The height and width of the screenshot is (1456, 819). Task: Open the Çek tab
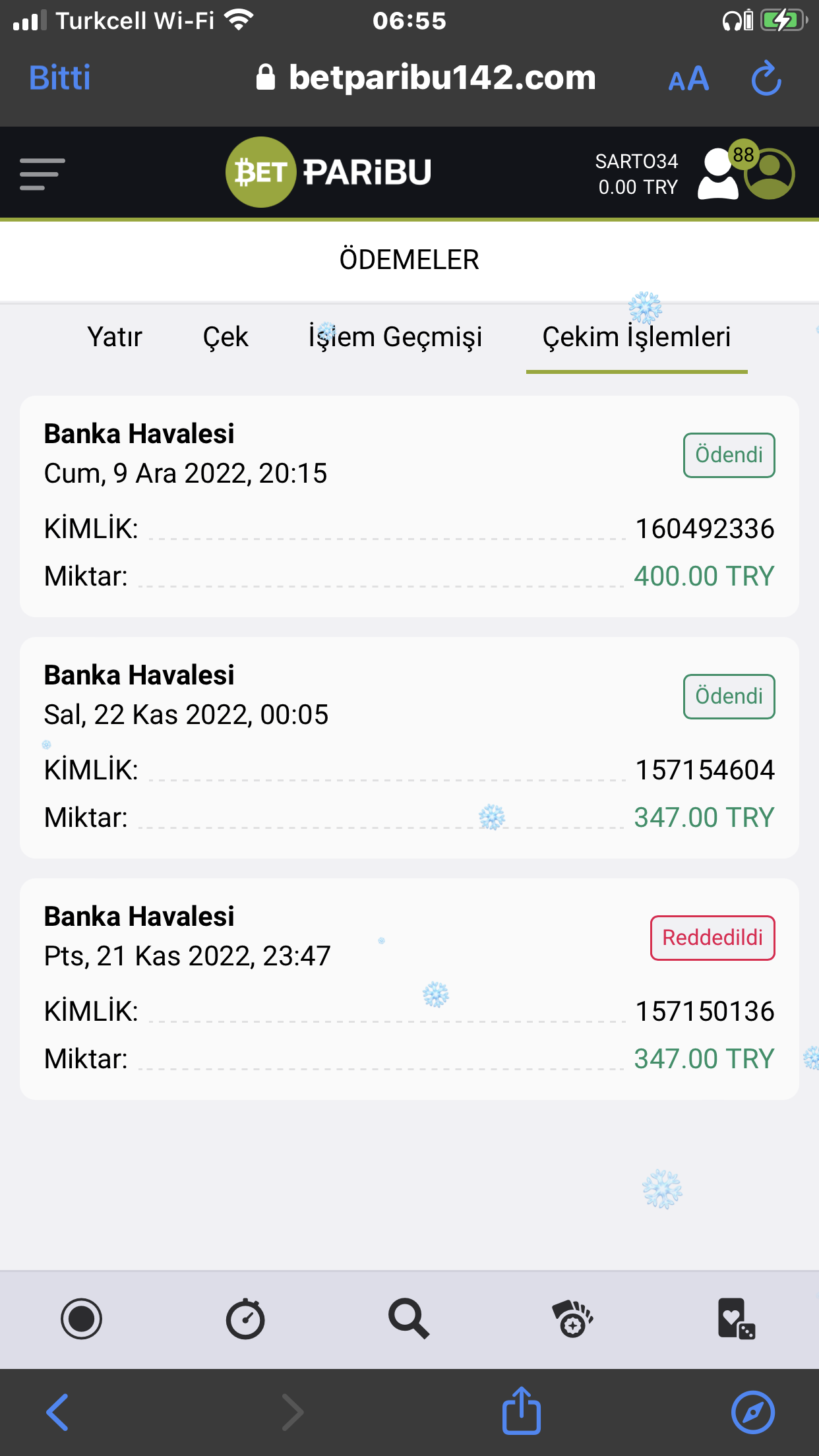click(226, 337)
